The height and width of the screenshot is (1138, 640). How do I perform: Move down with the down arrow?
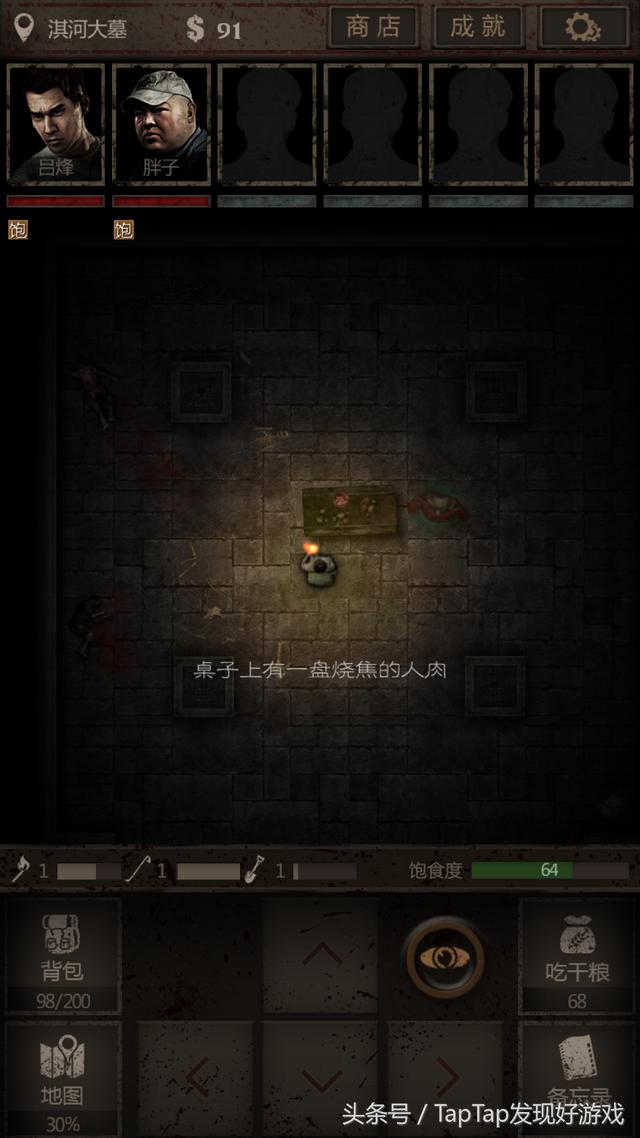tap(321, 1079)
